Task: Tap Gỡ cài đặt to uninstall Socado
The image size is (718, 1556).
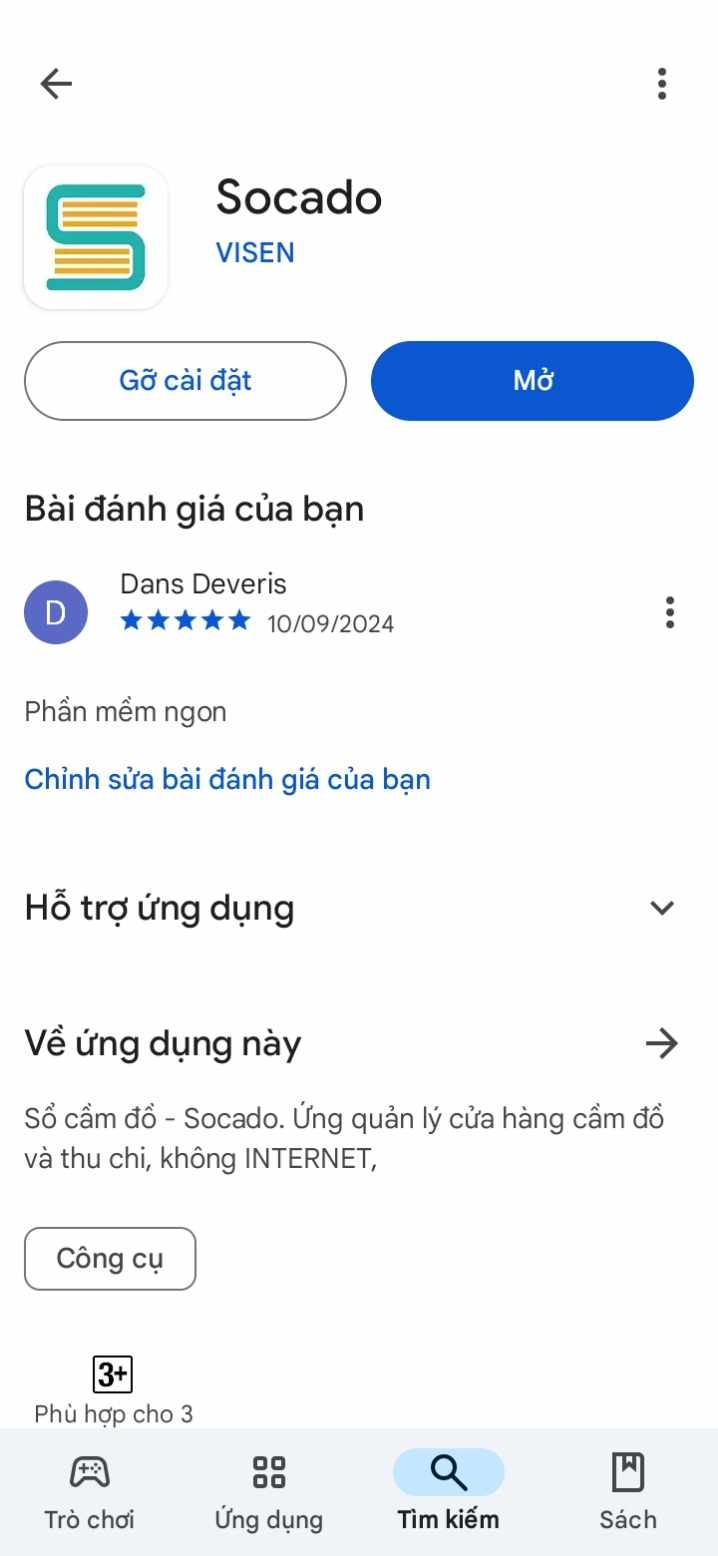Action: [x=185, y=381]
